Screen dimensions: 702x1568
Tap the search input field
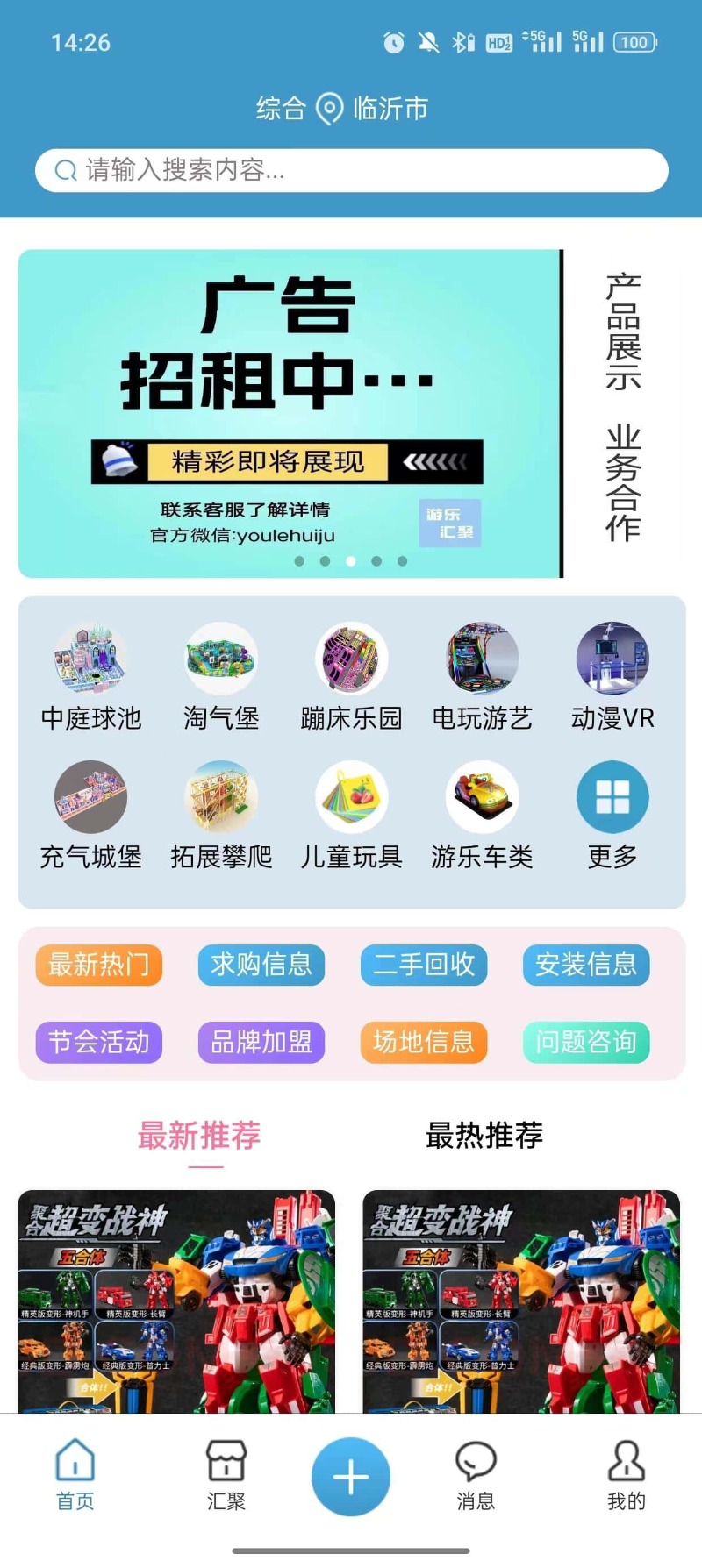click(x=350, y=171)
